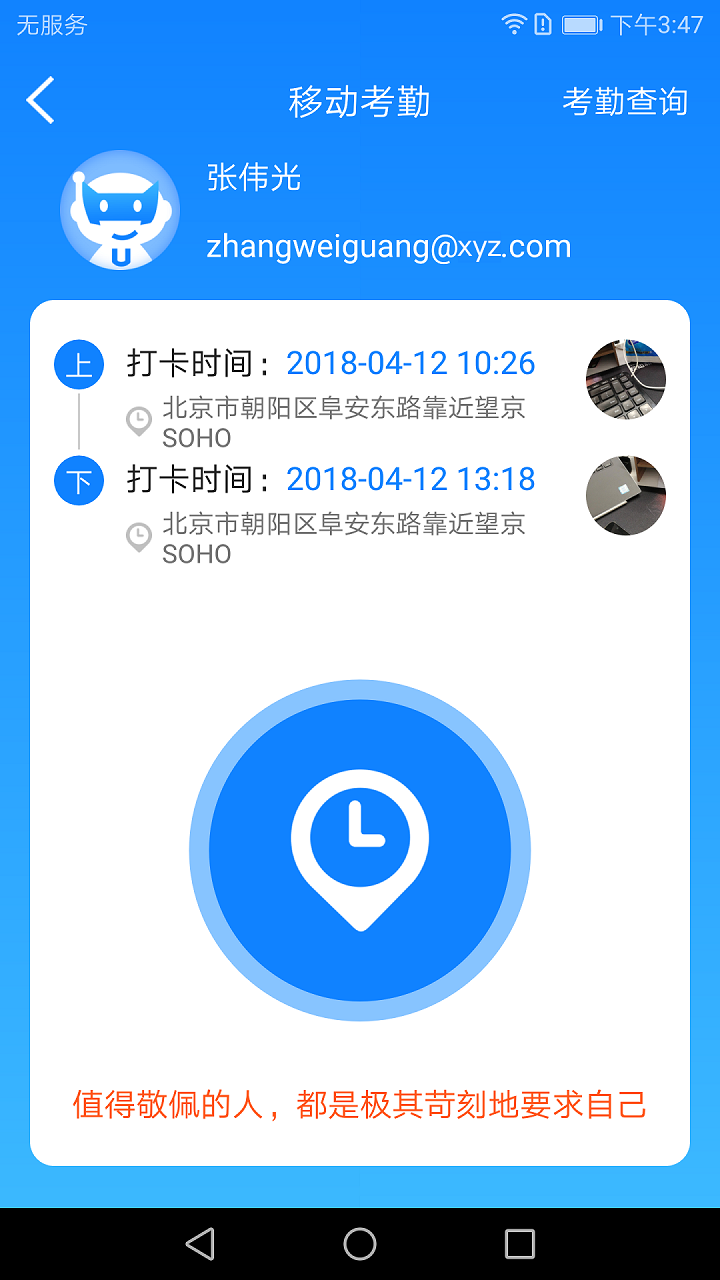Image resolution: width=720 pixels, height=1280 pixels.
Task: Open 考勤查询 attendance query
Action: pos(625,101)
